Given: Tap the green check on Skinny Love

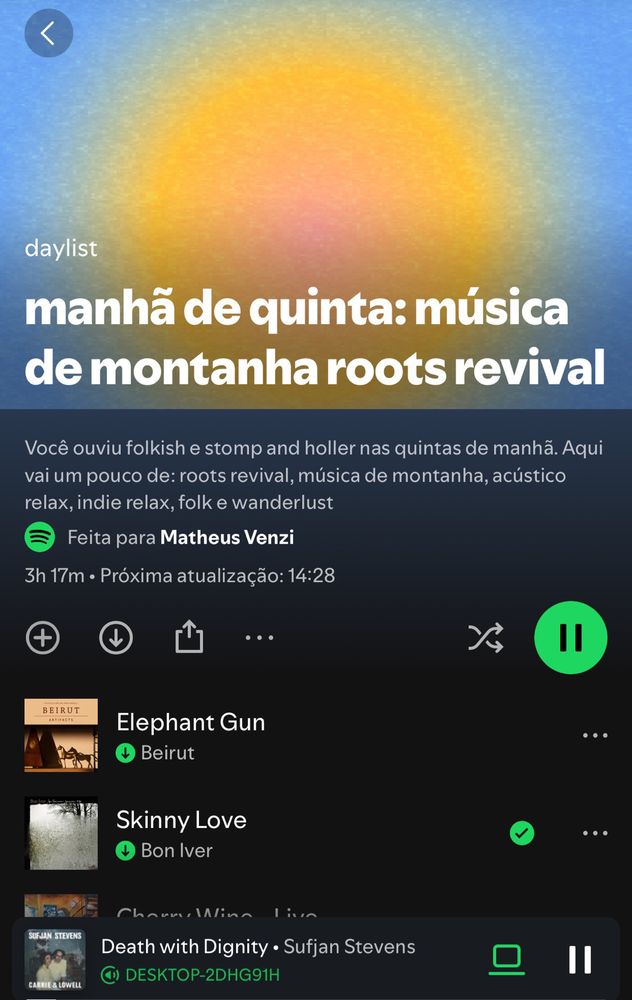Looking at the screenshot, I should click(522, 833).
